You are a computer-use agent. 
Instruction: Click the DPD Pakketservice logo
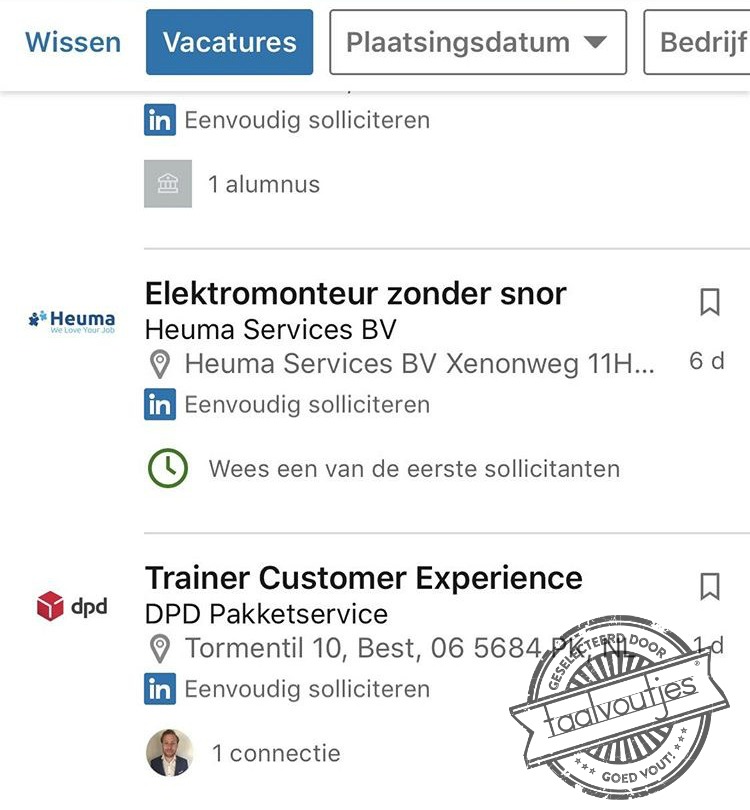[70, 604]
